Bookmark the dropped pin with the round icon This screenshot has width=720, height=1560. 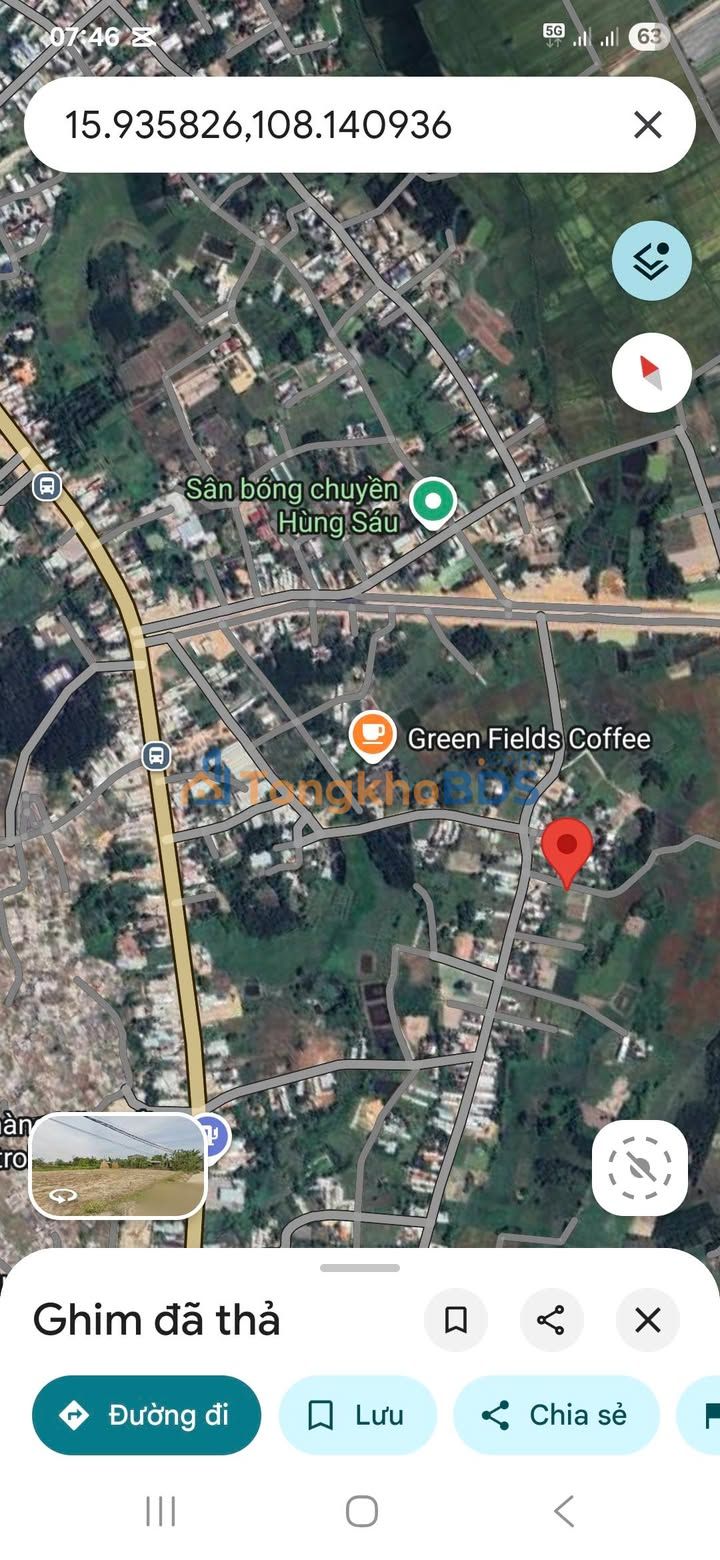(456, 1320)
